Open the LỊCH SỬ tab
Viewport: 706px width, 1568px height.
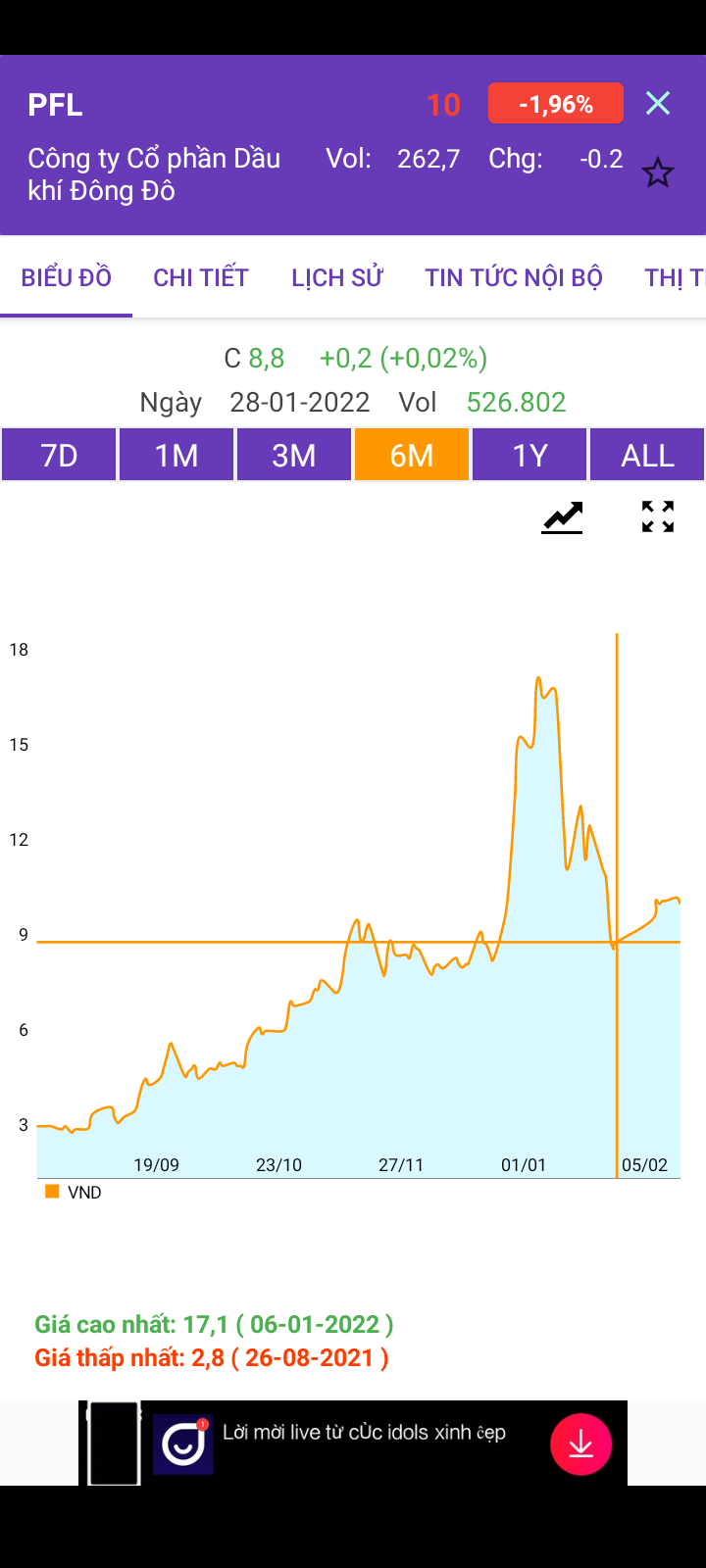coord(336,277)
